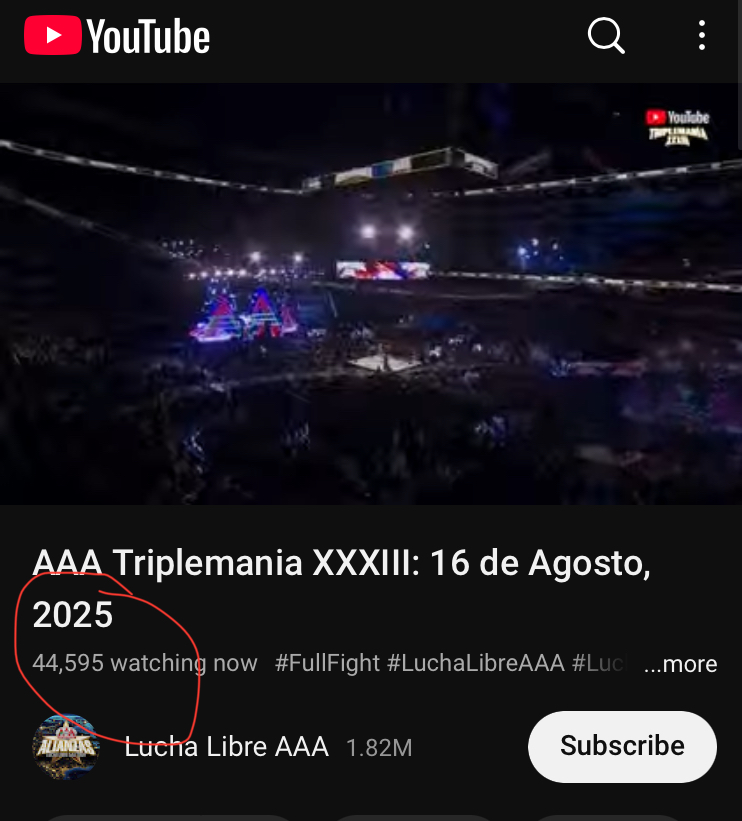Open the #FullFight hashtag
The height and width of the screenshot is (821, 742).
[x=327, y=663]
